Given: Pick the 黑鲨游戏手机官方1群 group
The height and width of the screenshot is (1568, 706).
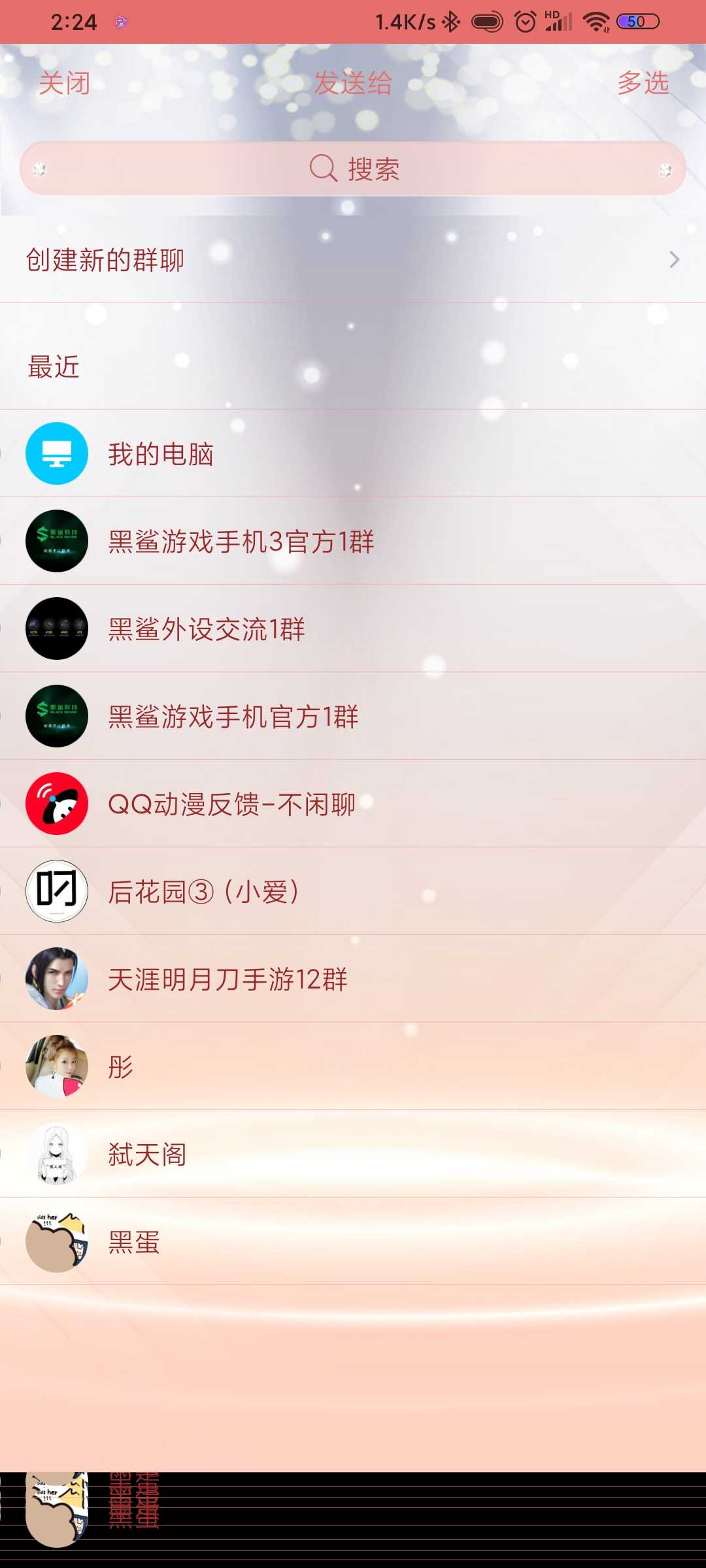Looking at the screenshot, I should [x=353, y=716].
